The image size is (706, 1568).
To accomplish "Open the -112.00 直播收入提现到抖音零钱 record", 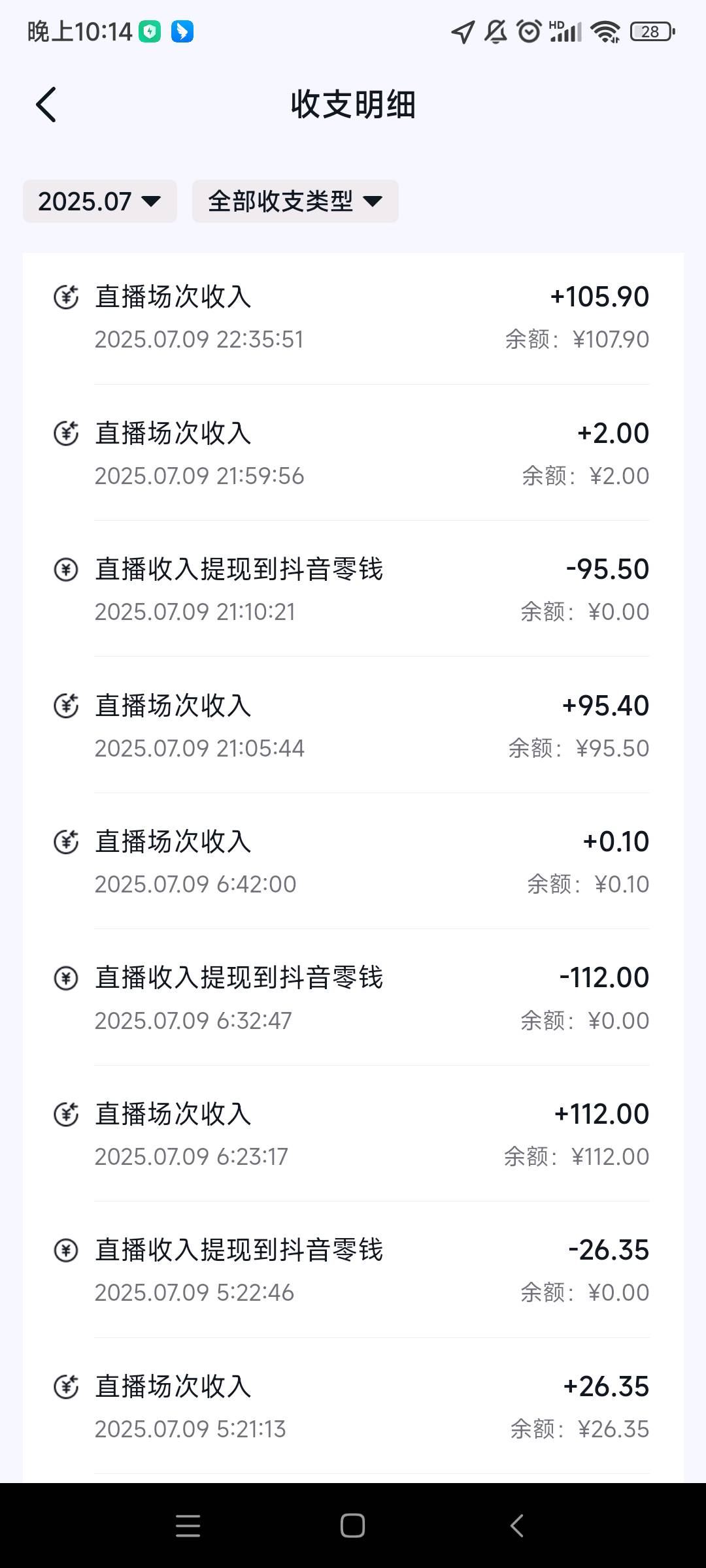I will 353,998.
